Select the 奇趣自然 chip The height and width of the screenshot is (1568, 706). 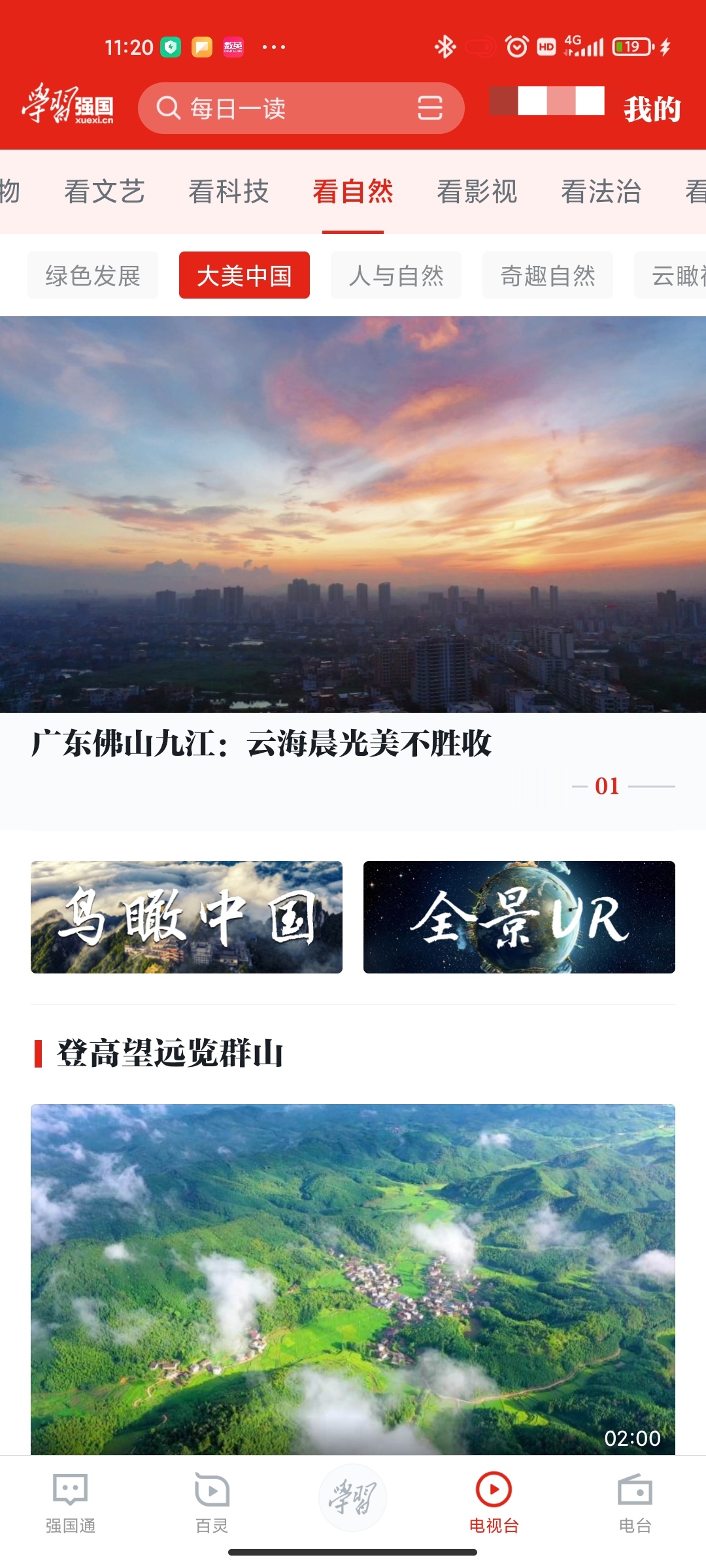548,275
